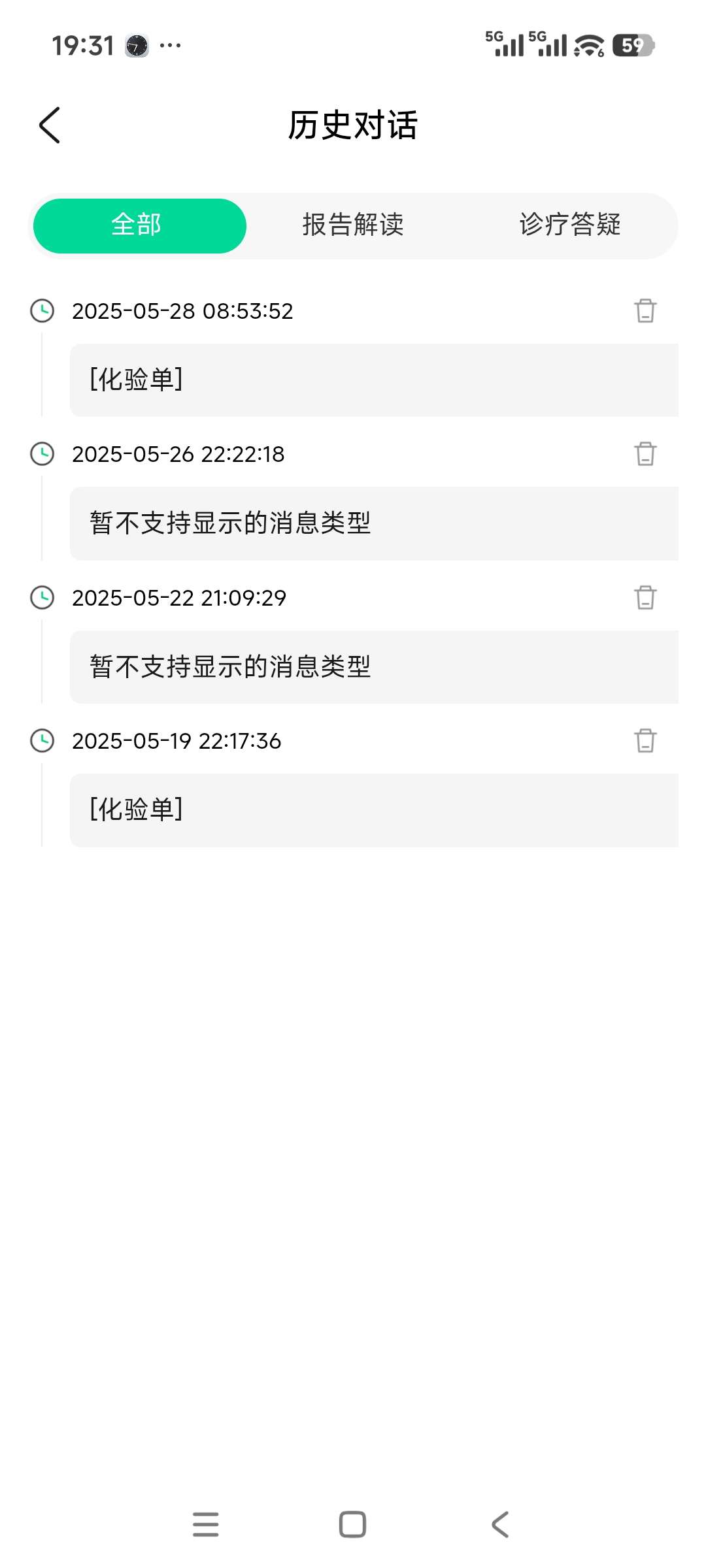Tap the 历史对话 page title
The image size is (706, 1568).
(x=353, y=125)
